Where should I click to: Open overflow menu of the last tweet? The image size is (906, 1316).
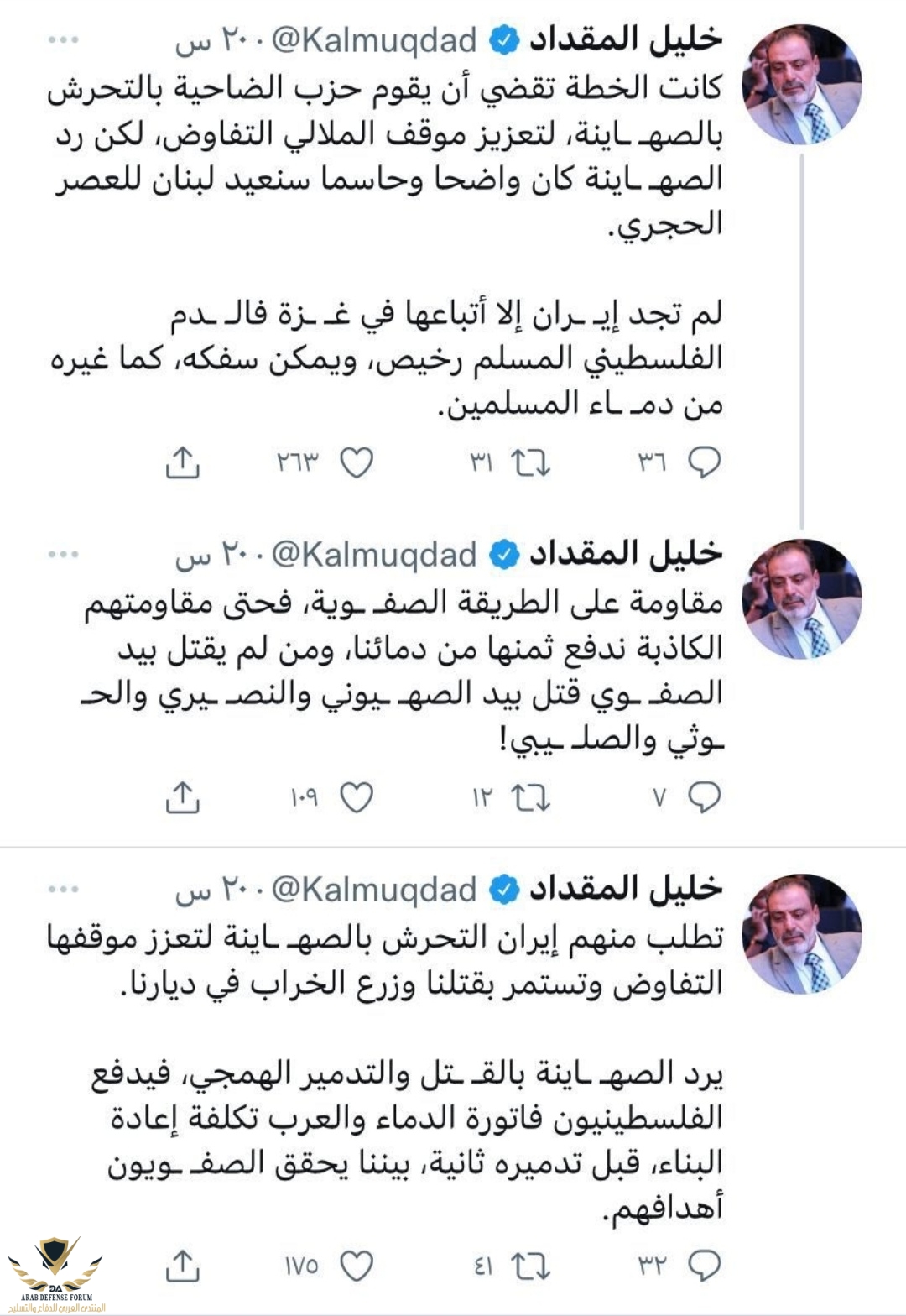64,890
